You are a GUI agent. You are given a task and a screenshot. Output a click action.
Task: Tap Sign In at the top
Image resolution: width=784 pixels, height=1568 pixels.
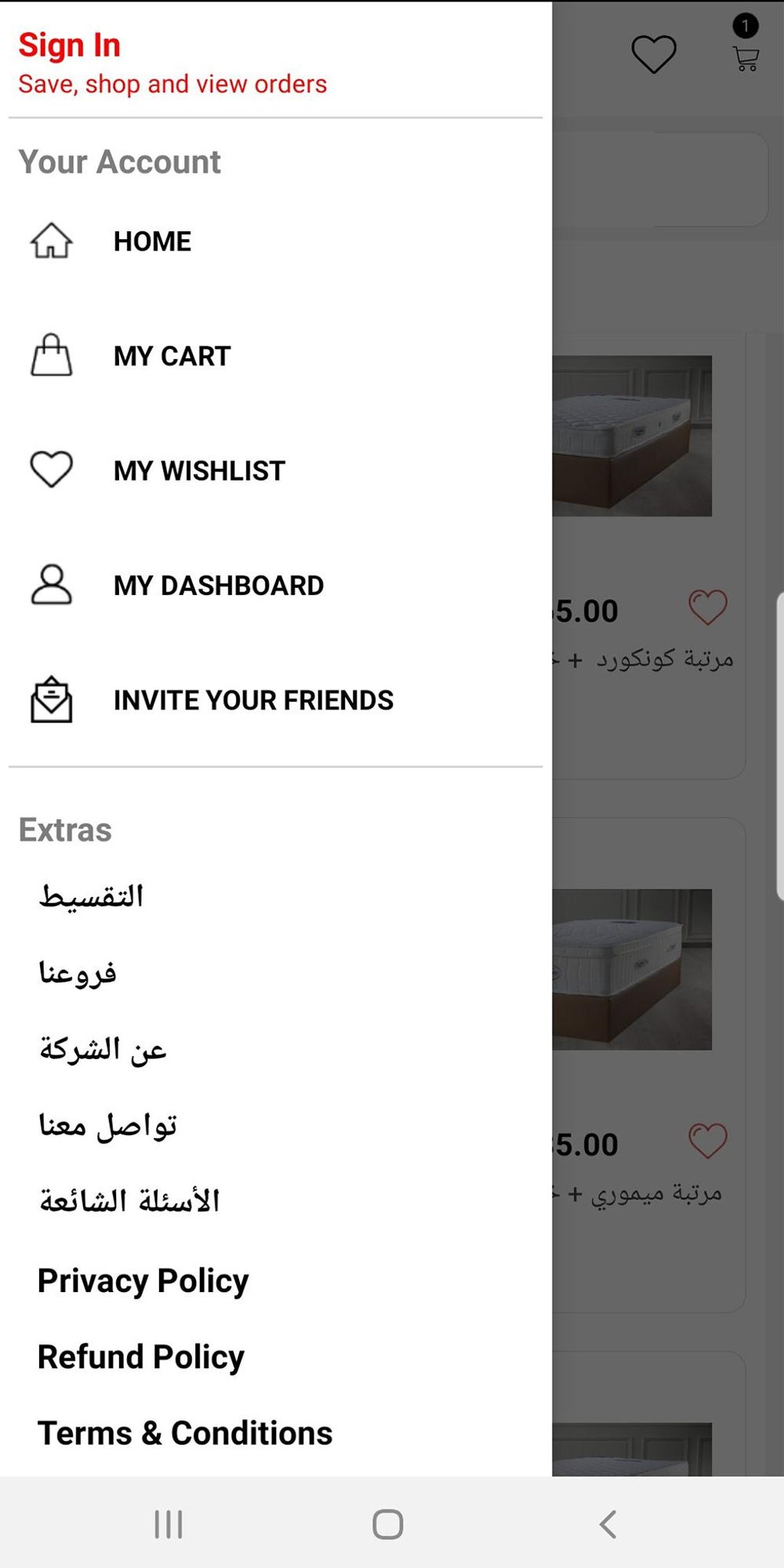(69, 45)
